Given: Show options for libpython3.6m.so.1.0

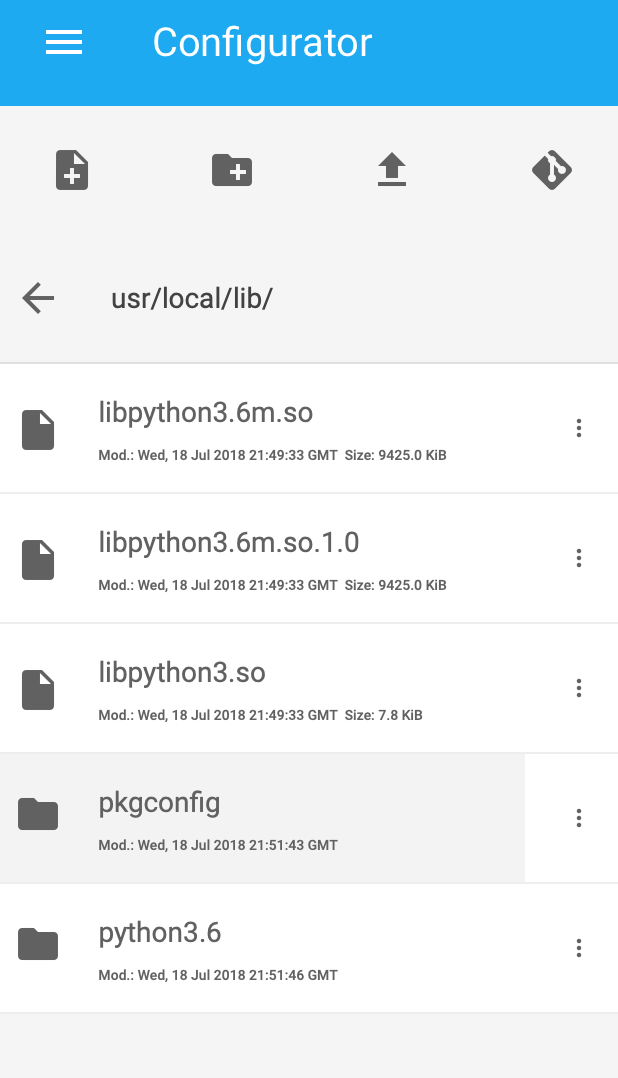Looking at the screenshot, I should (578, 558).
